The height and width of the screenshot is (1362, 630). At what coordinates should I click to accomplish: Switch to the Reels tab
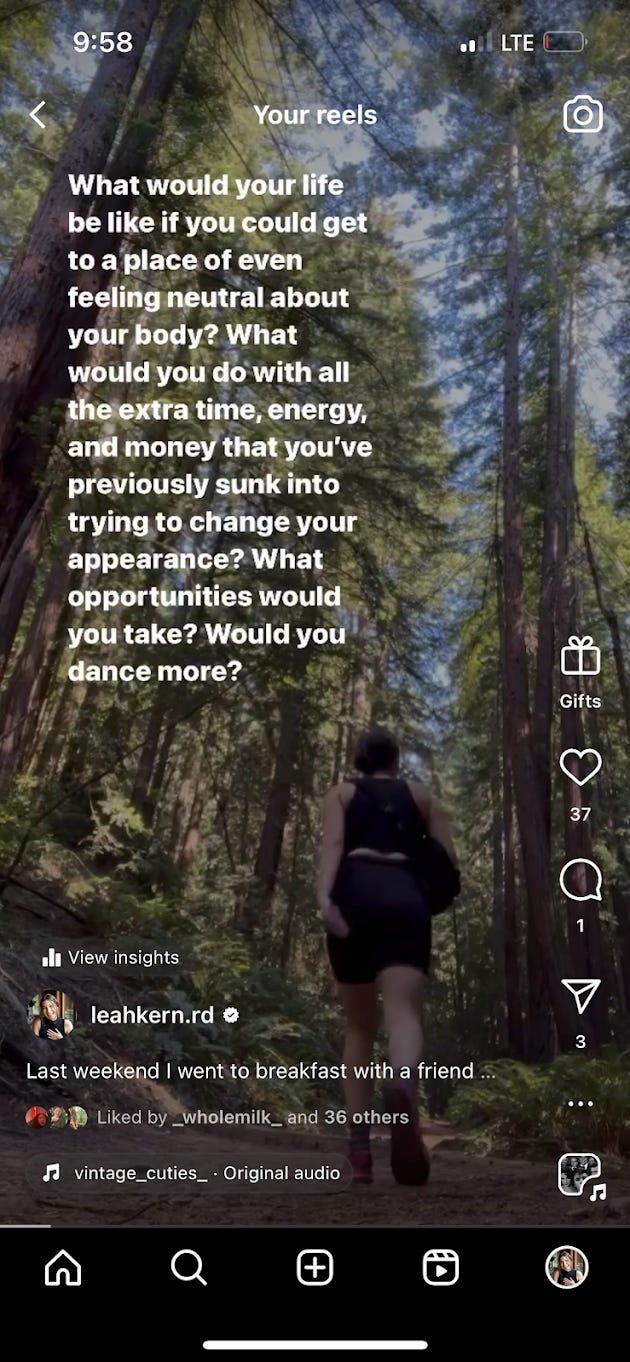[x=441, y=1268]
